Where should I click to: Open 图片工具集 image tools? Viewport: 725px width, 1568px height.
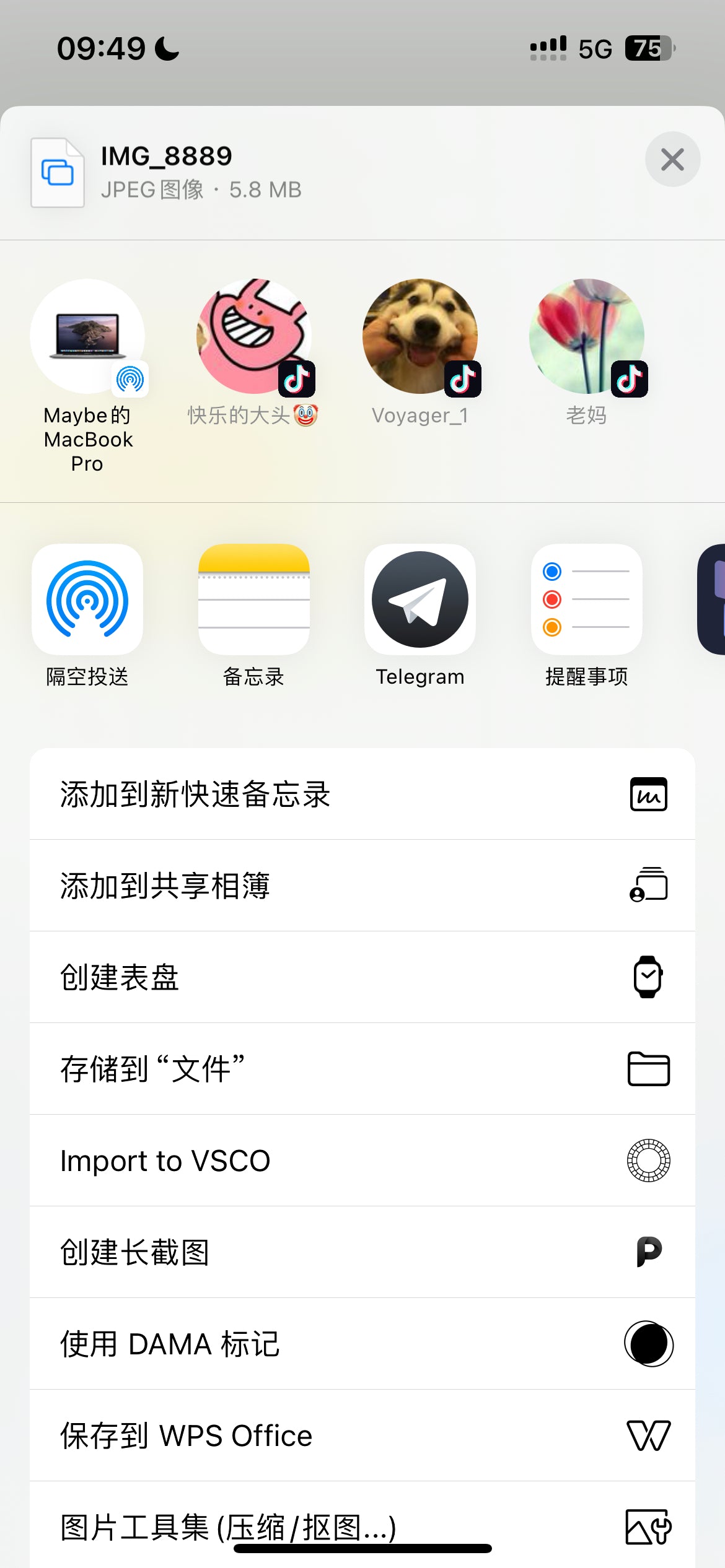point(362,1526)
